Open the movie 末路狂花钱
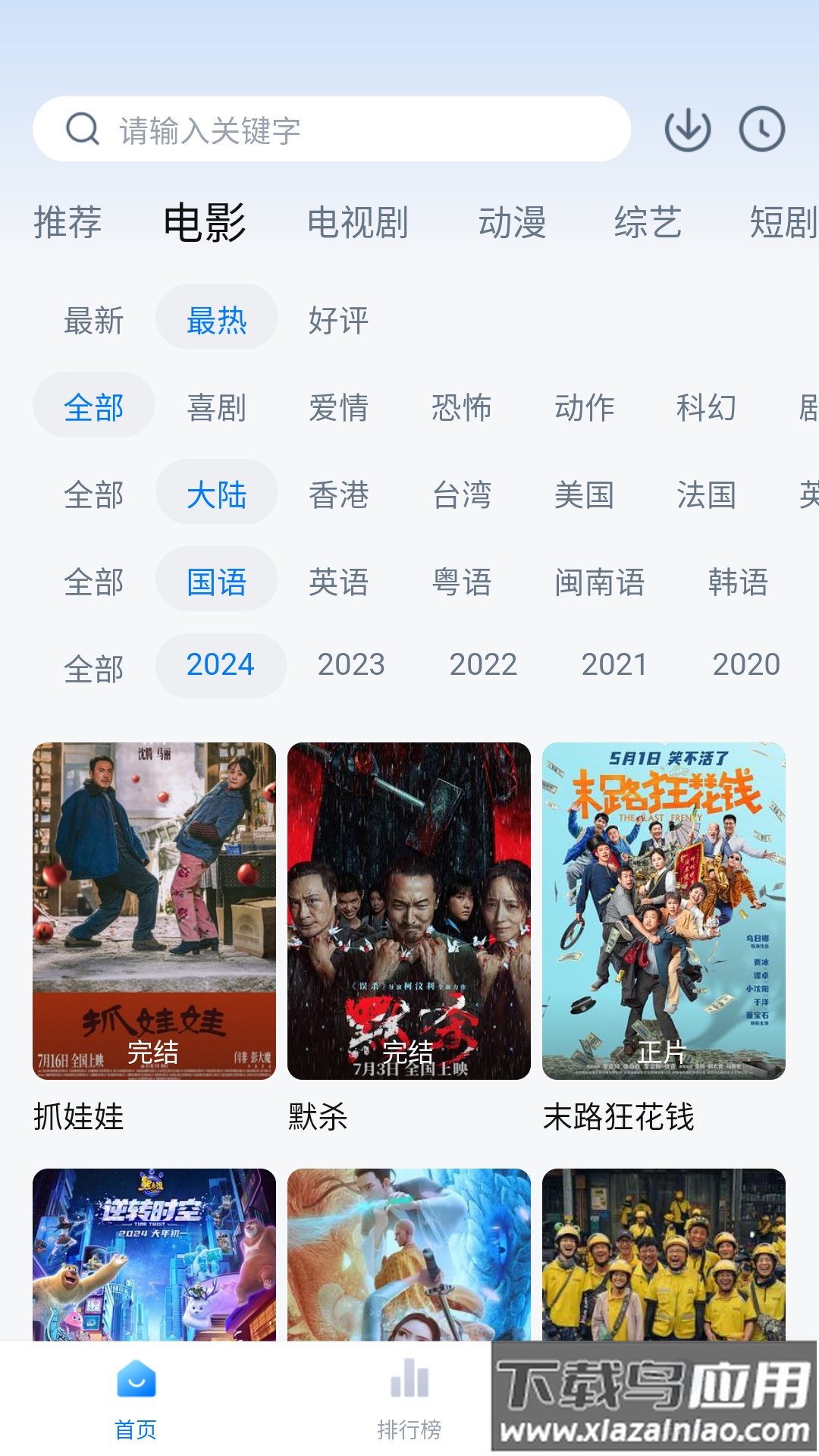Image resolution: width=819 pixels, height=1456 pixels. tap(664, 911)
